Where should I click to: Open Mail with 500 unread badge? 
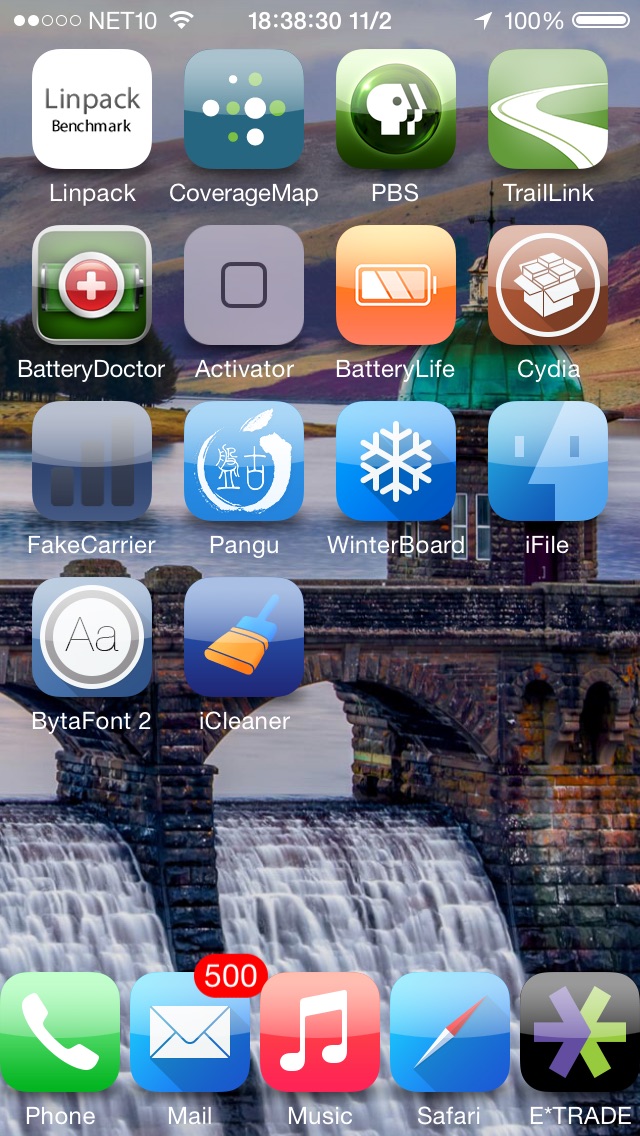pos(190,1032)
